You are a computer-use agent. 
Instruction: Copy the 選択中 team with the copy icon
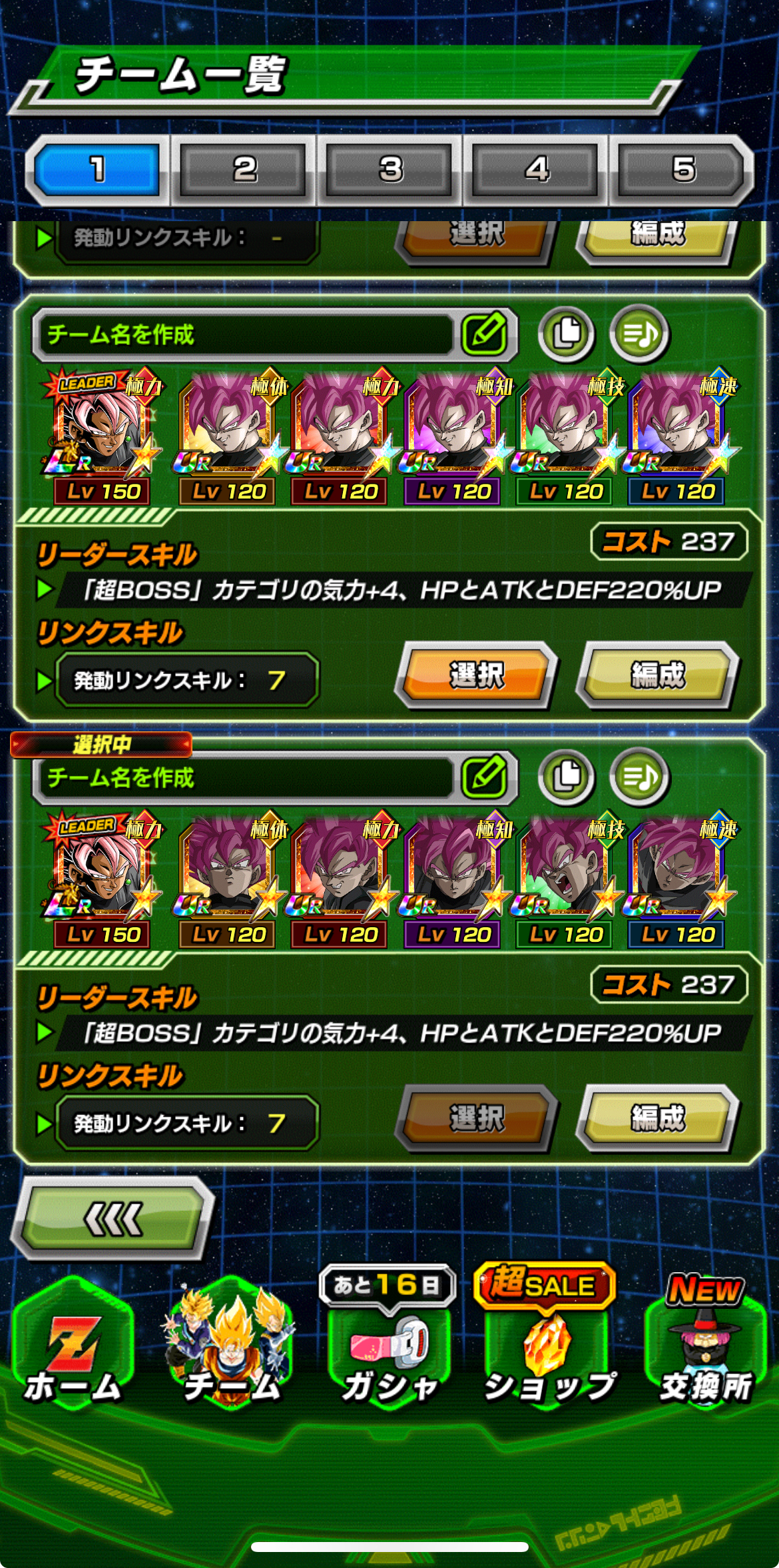tap(567, 776)
